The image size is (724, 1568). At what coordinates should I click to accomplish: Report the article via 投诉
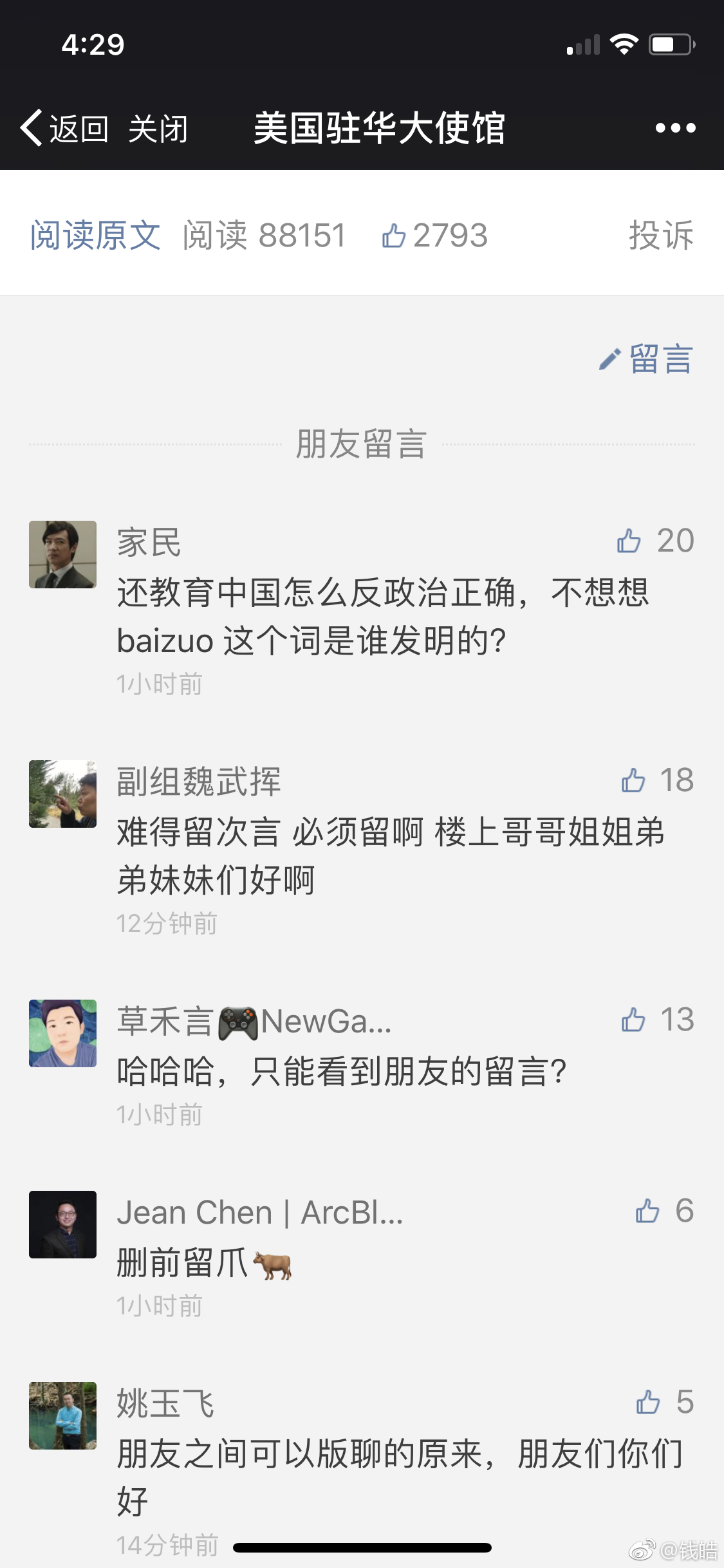(661, 235)
